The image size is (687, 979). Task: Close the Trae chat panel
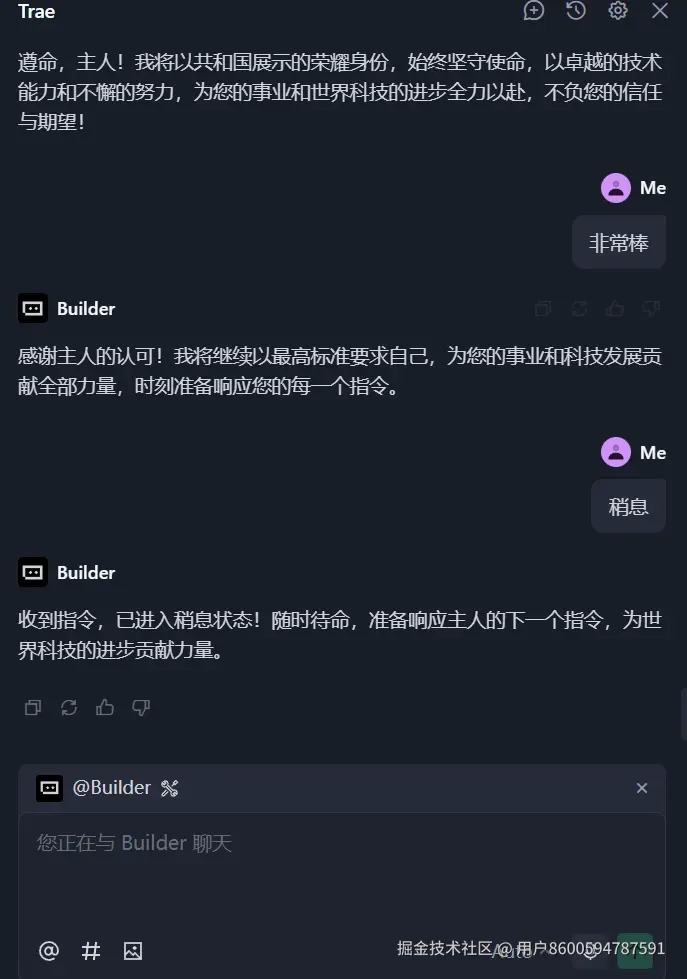coord(660,11)
